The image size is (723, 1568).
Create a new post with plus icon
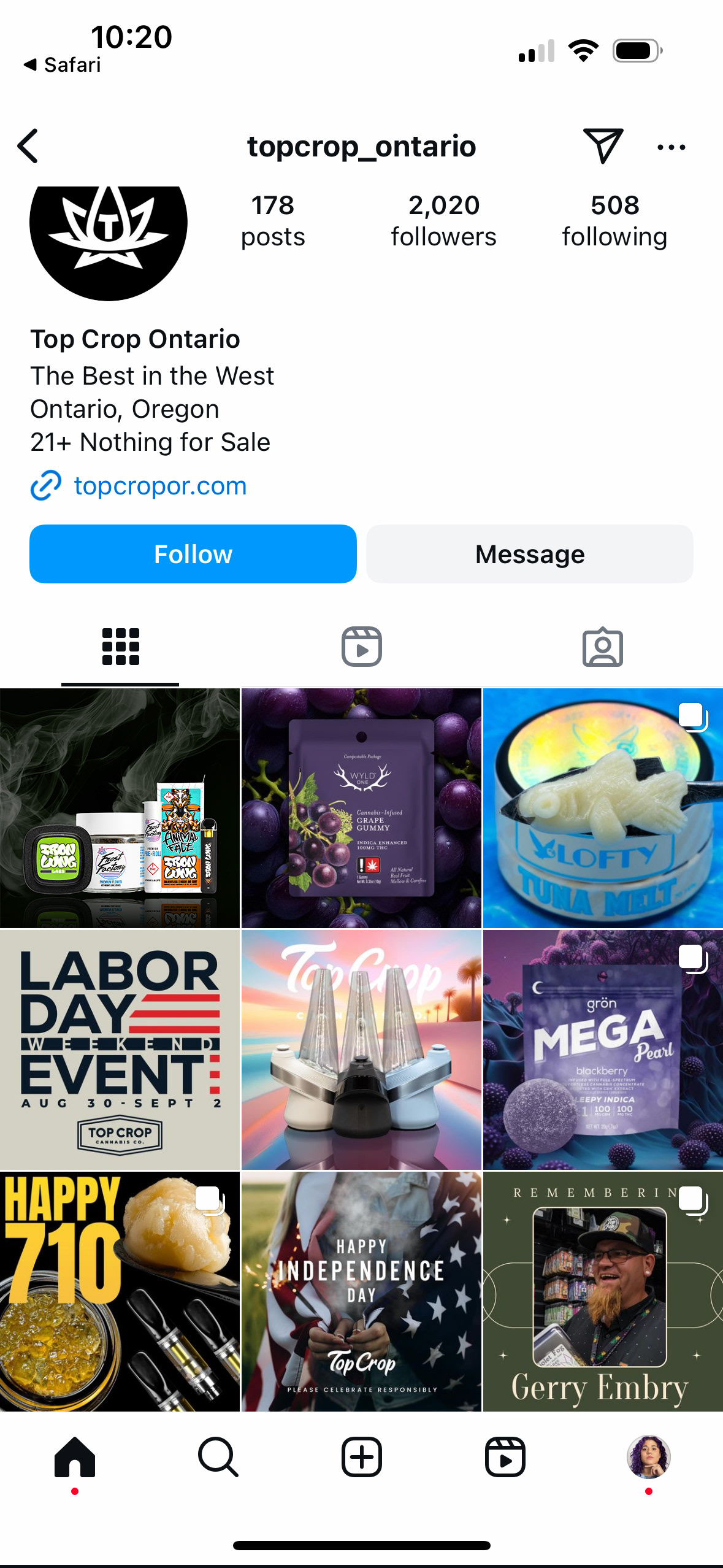click(x=362, y=1456)
